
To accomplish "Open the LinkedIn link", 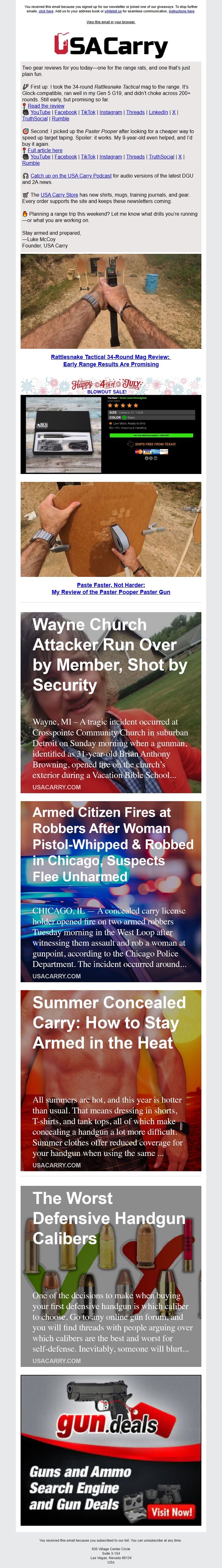I will [158, 112].
